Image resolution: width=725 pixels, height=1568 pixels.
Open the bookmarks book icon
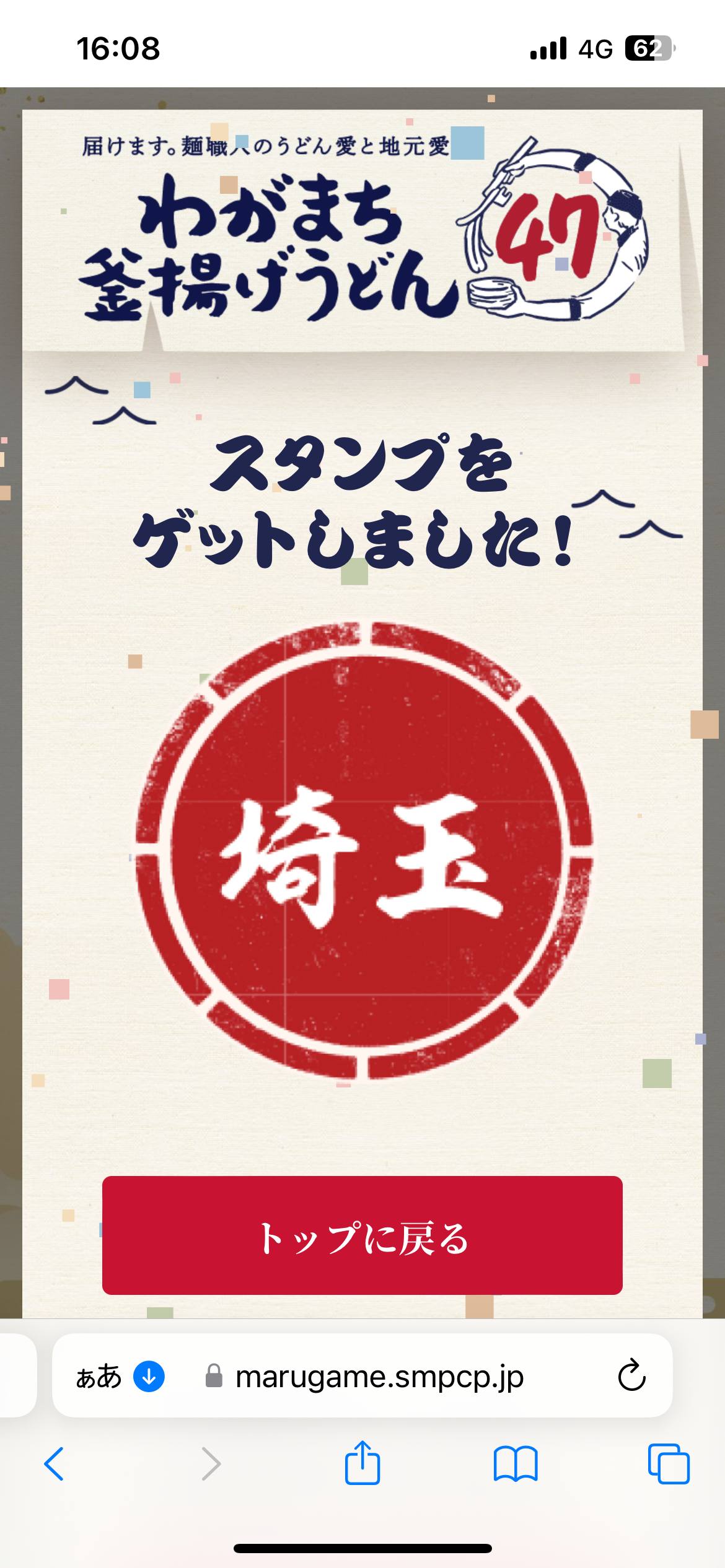point(516,1464)
